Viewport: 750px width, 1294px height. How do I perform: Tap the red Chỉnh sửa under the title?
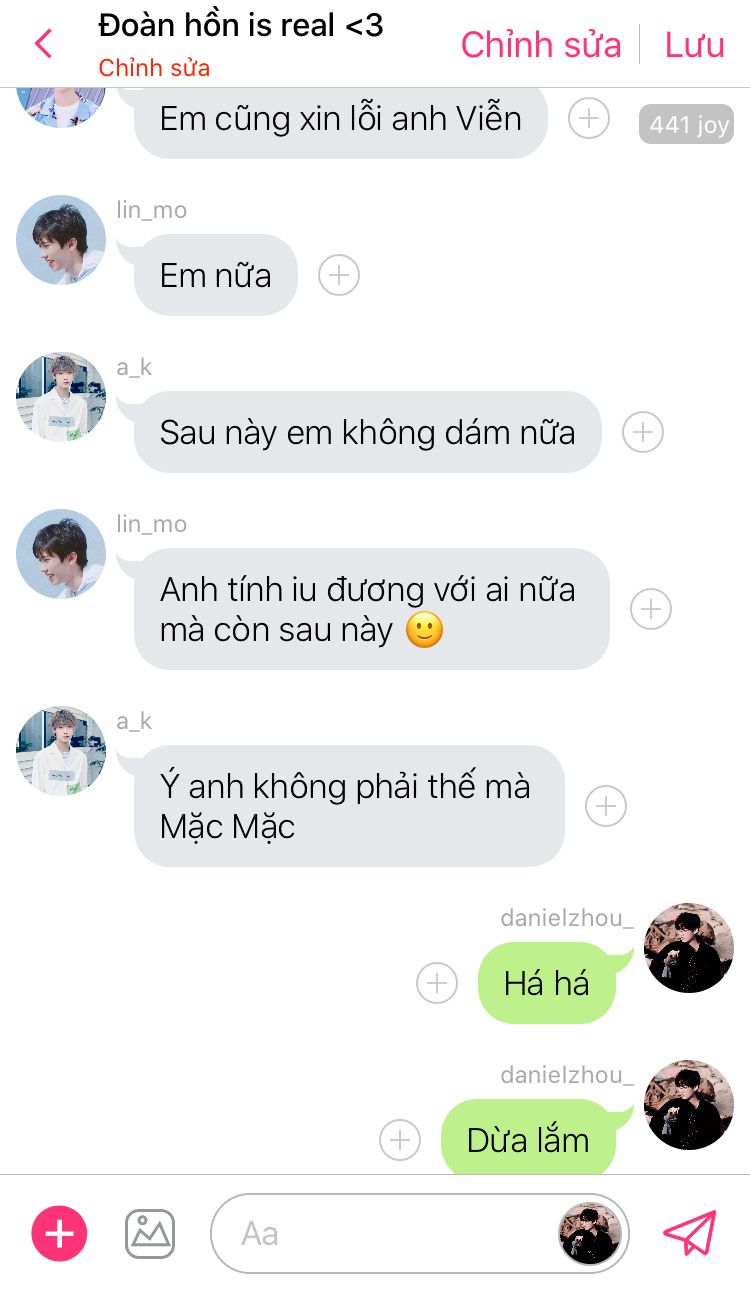click(x=154, y=68)
